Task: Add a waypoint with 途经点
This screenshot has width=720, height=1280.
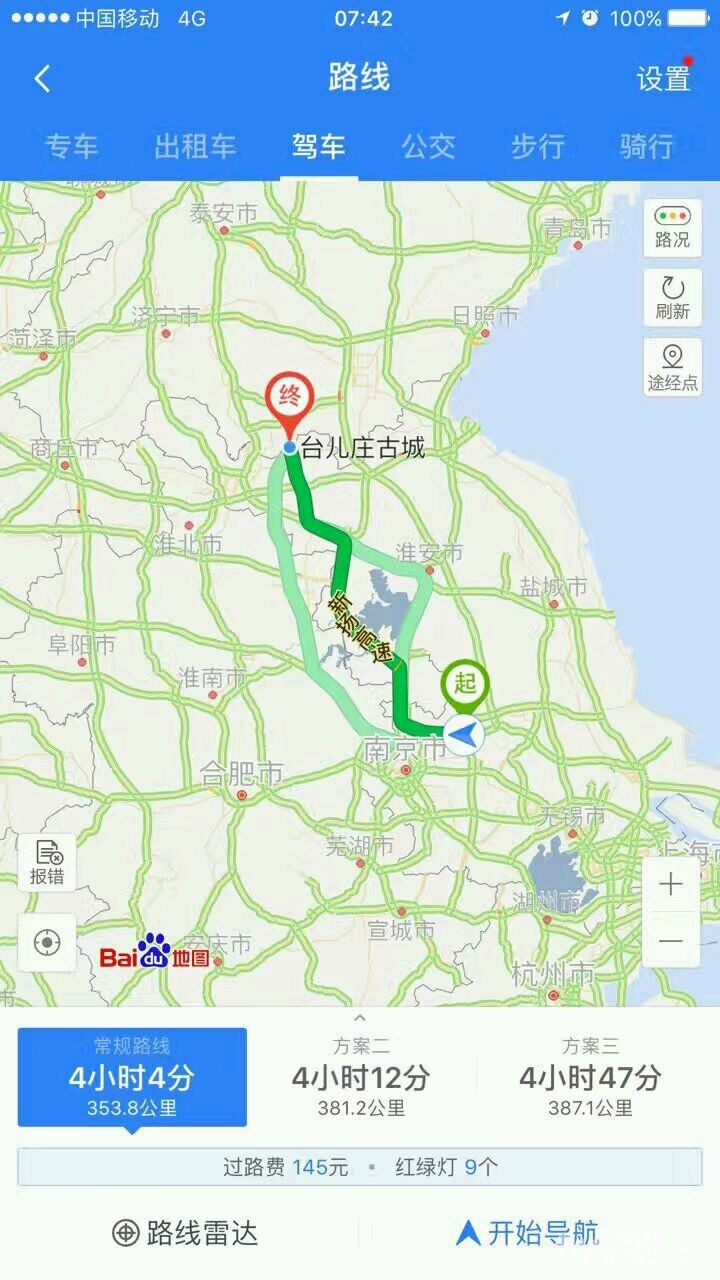Action: coord(672,367)
